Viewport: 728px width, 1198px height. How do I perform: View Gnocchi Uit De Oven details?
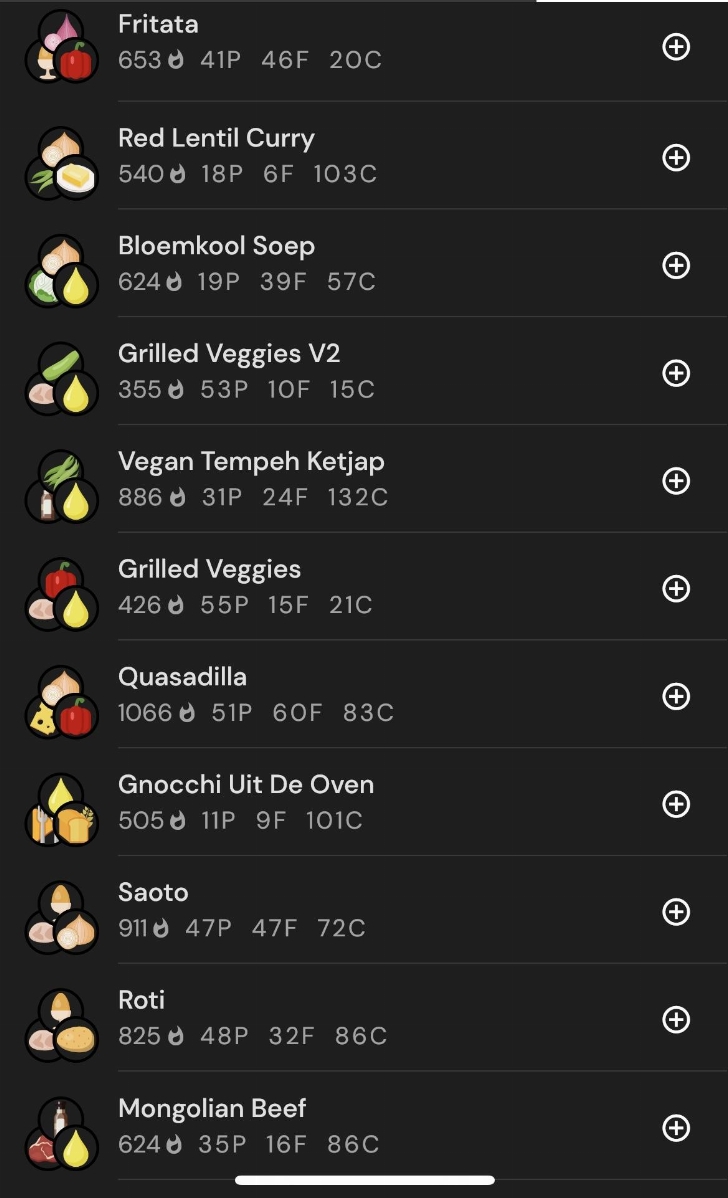coord(250,802)
